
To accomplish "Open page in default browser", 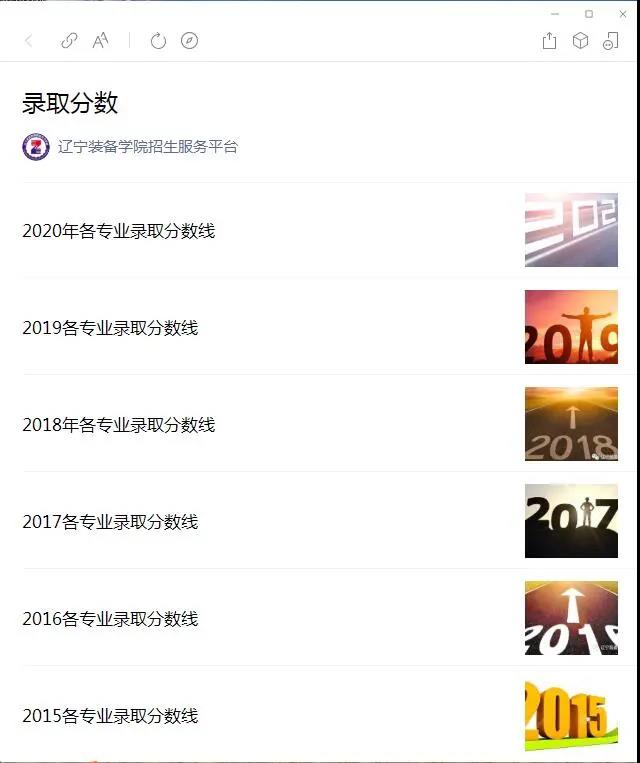I will [x=189, y=41].
